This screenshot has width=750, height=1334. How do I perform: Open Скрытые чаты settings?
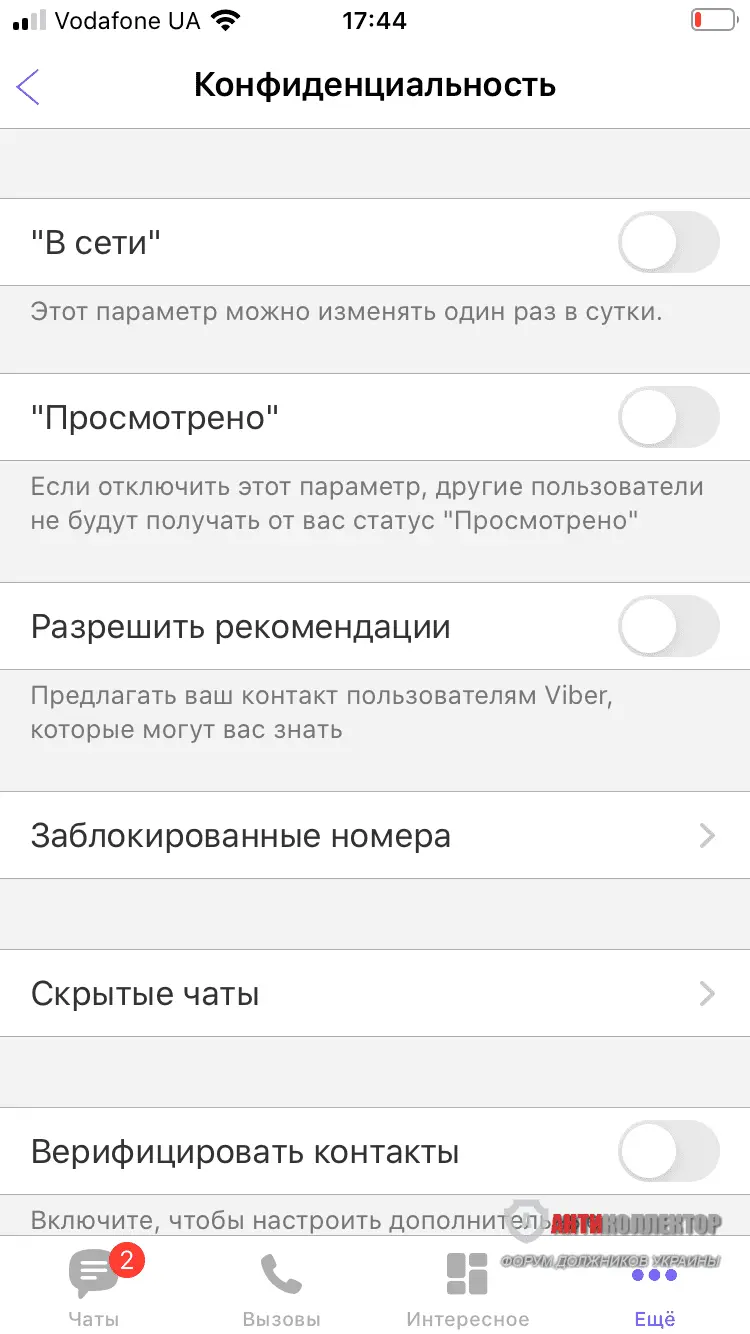point(375,993)
